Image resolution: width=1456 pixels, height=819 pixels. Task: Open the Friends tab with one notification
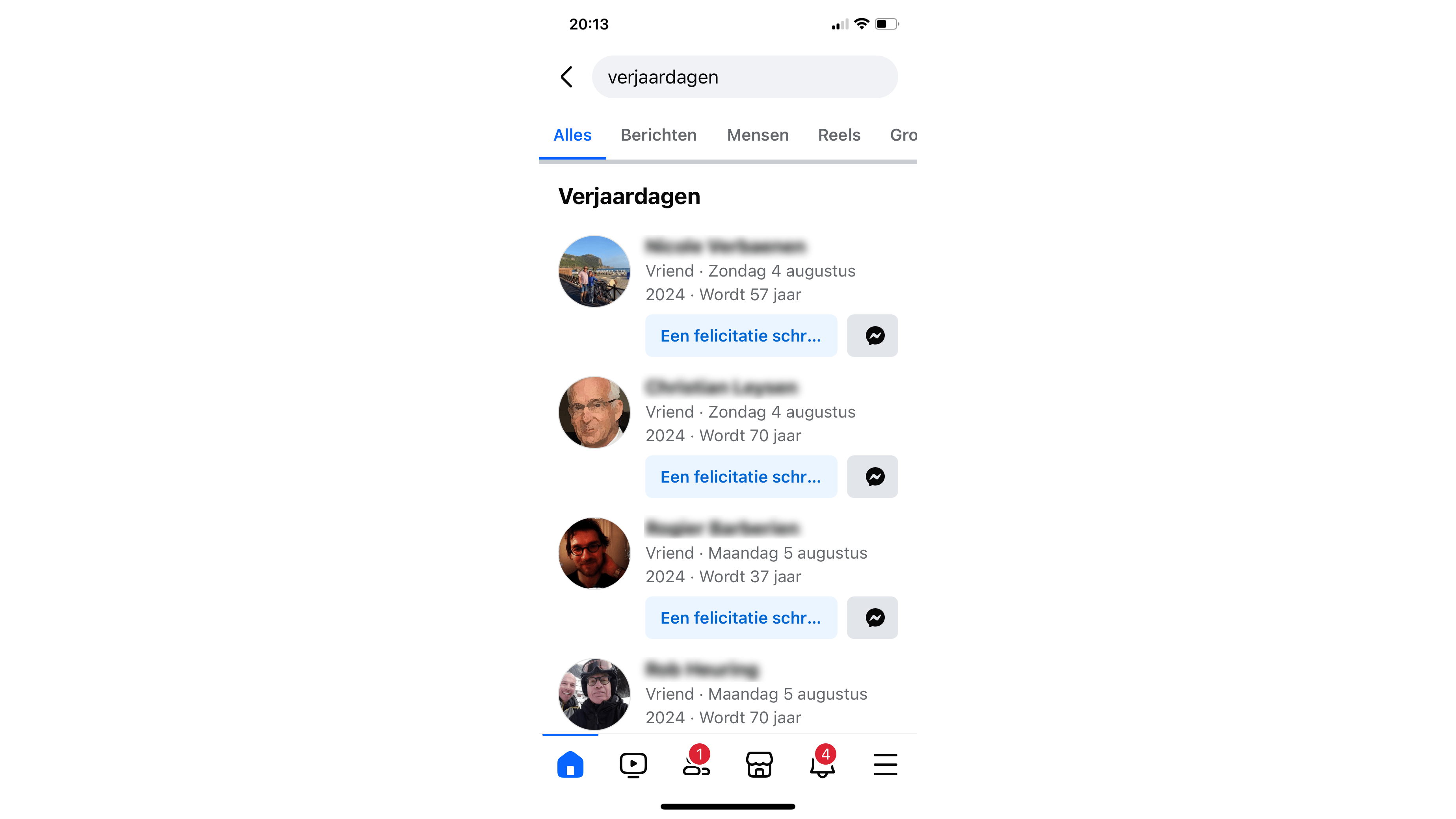tap(696, 765)
